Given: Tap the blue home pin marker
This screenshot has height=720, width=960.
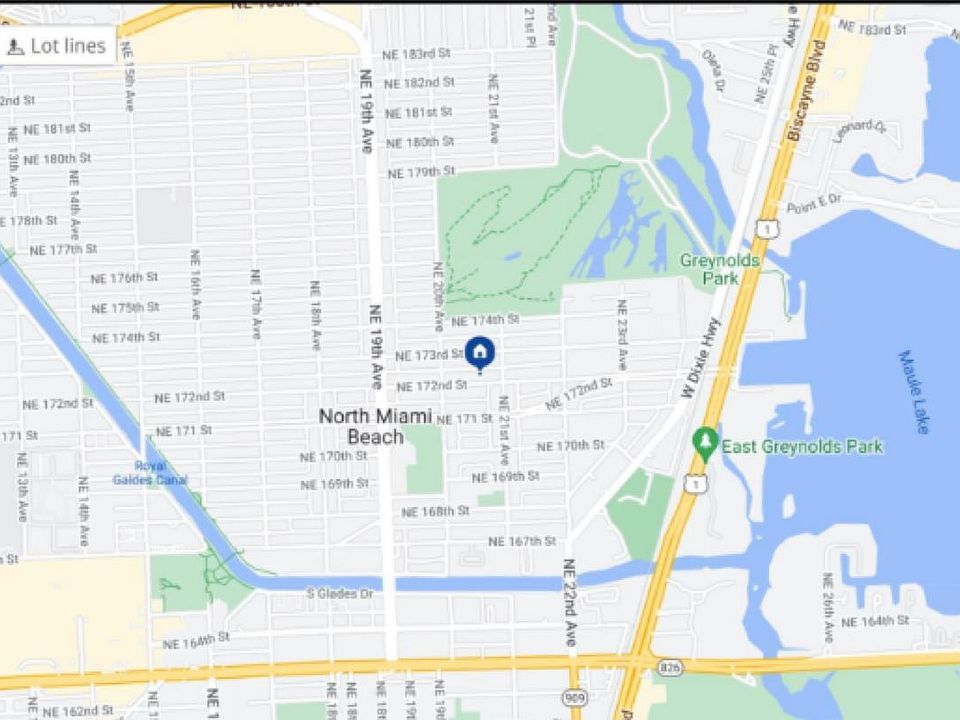Looking at the screenshot, I should (x=480, y=353).
